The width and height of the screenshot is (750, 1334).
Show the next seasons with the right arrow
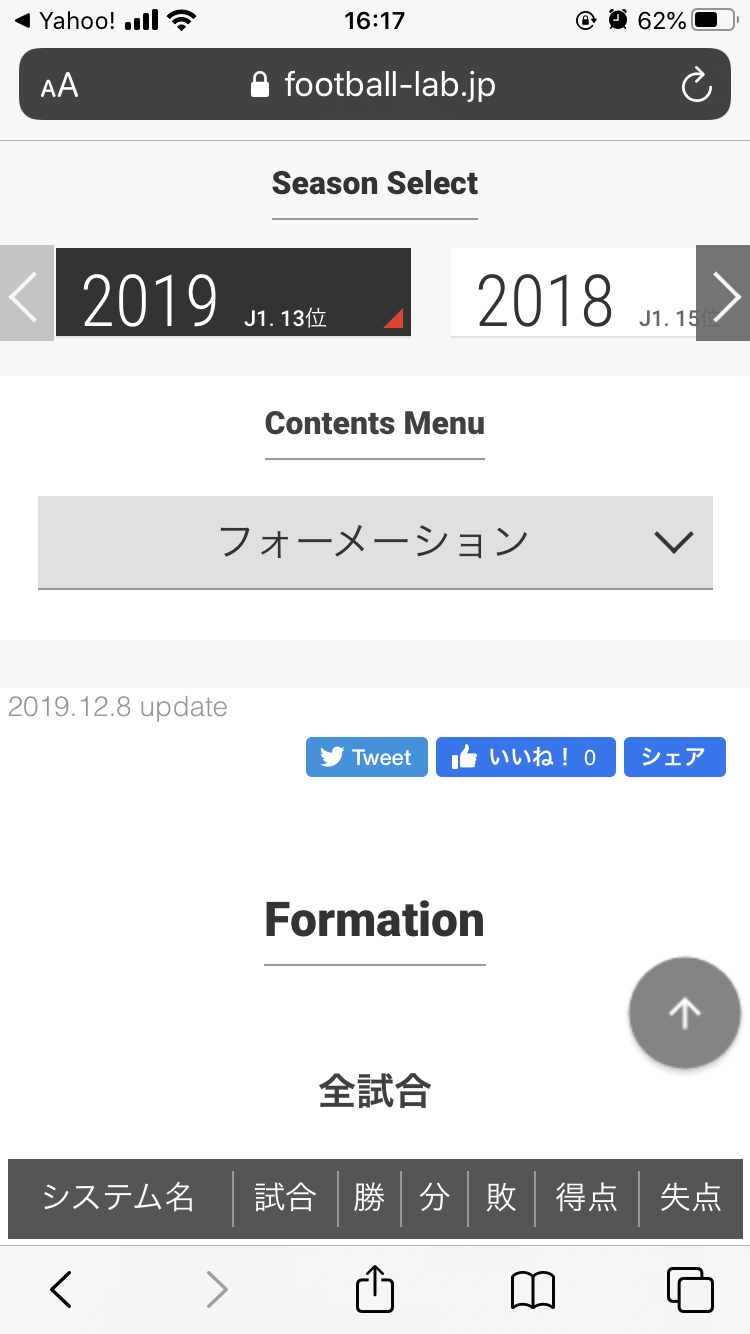pos(723,294)
